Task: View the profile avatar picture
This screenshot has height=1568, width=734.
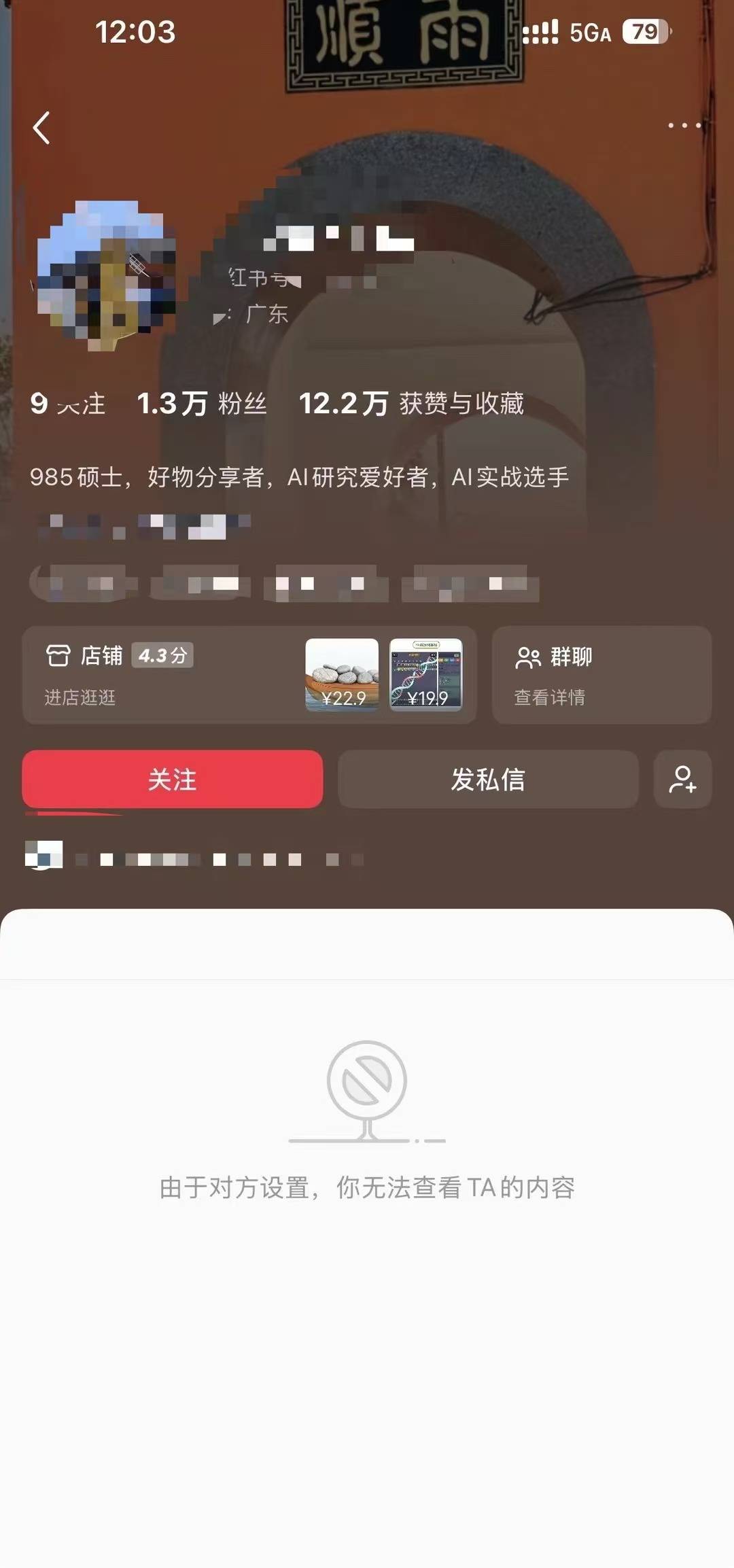Action: coord(105,275)
